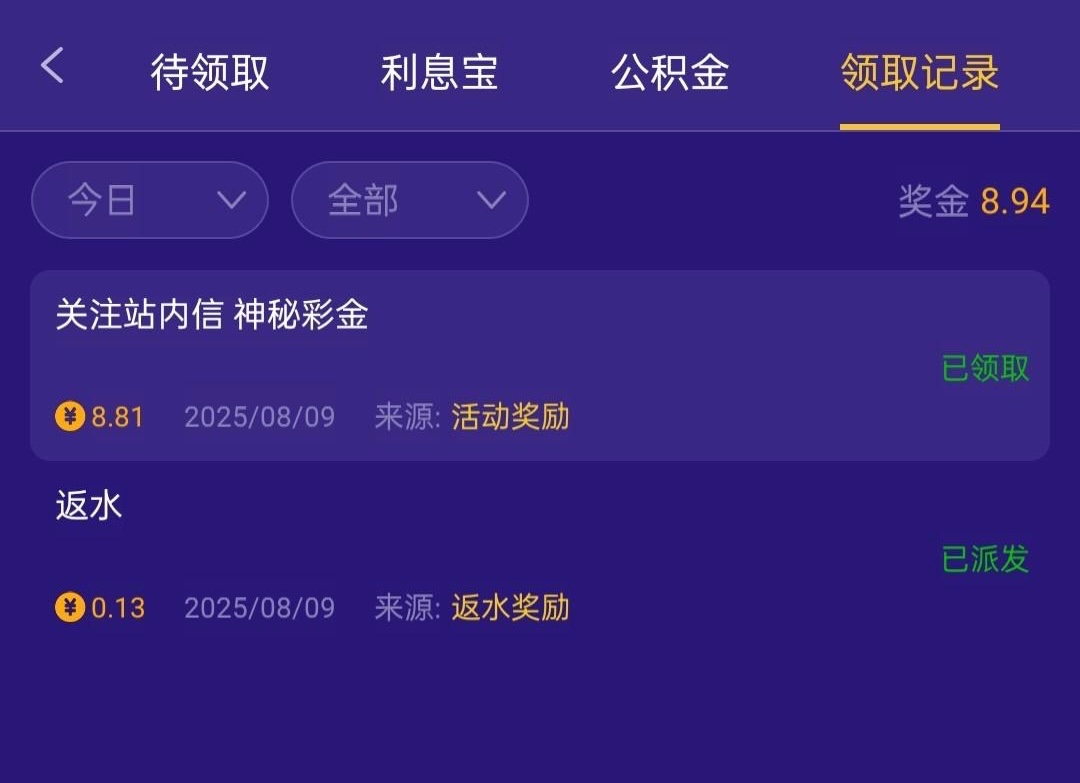Screen dimensions: 1080x783
Task: Switch to the 待领取 tab
Action: pos(210,73)
